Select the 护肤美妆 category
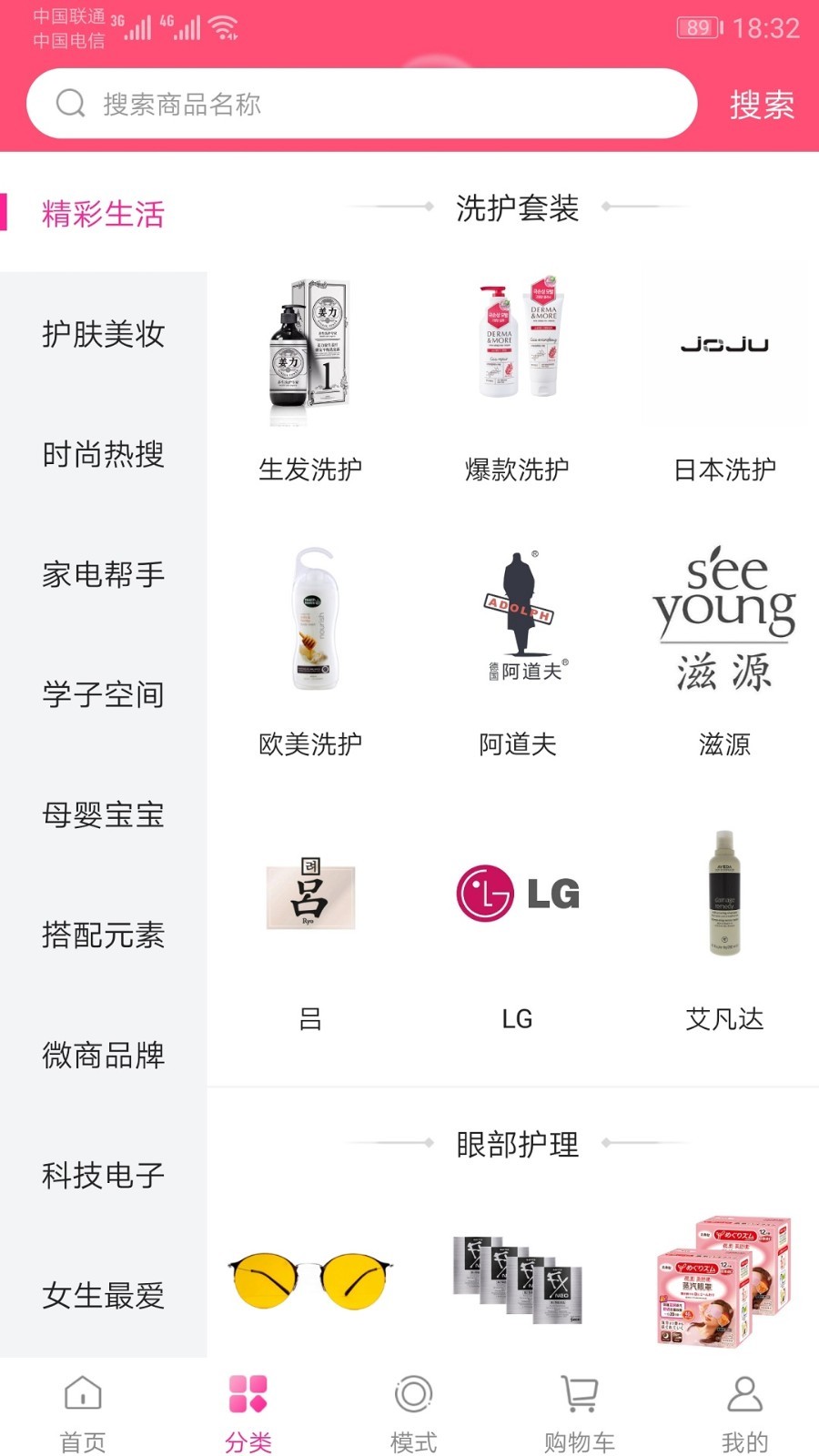The image size is (819, 1456). pos(104,334)
